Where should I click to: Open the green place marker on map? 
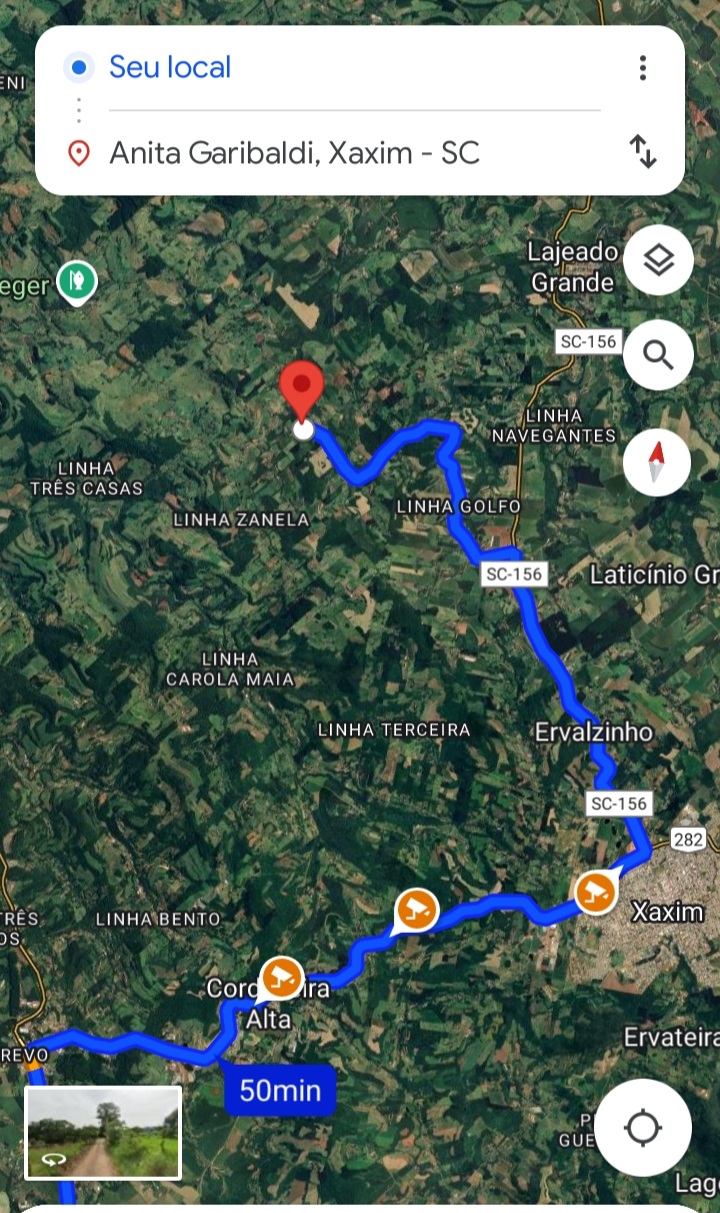[77, 281]
